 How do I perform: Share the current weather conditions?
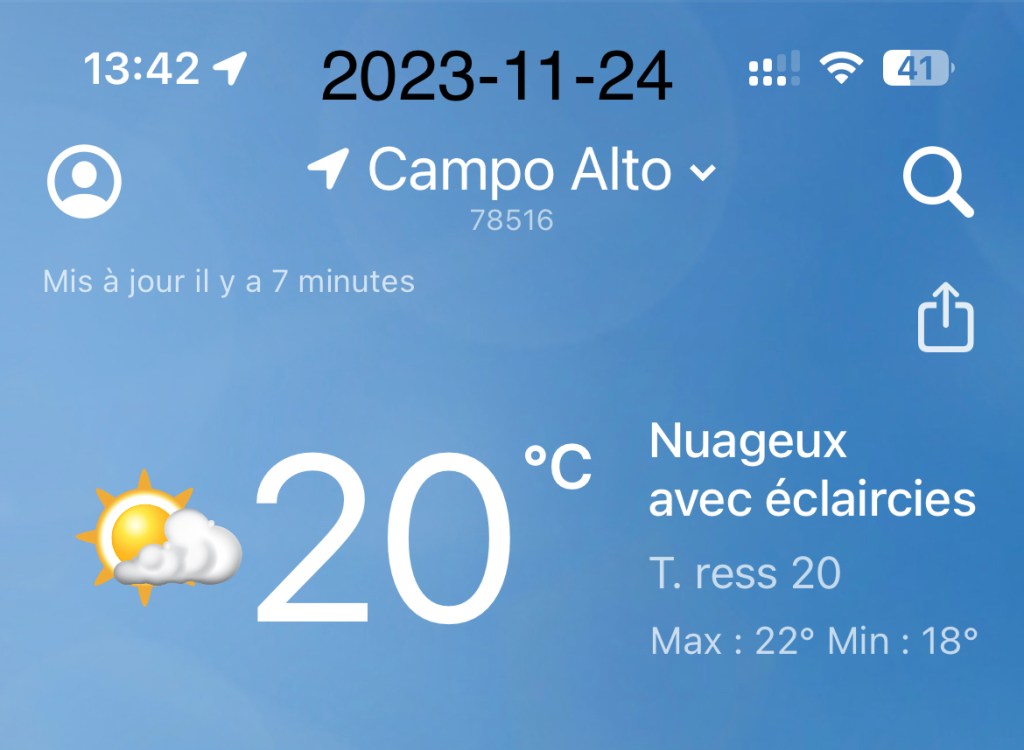945,318
